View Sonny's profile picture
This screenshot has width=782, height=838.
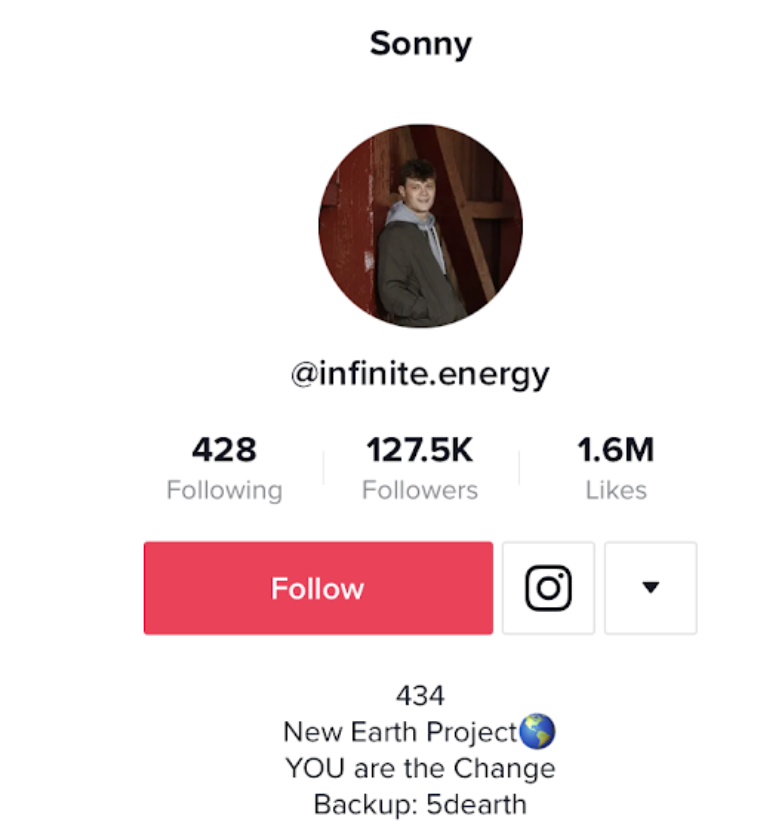coord(420,226)
